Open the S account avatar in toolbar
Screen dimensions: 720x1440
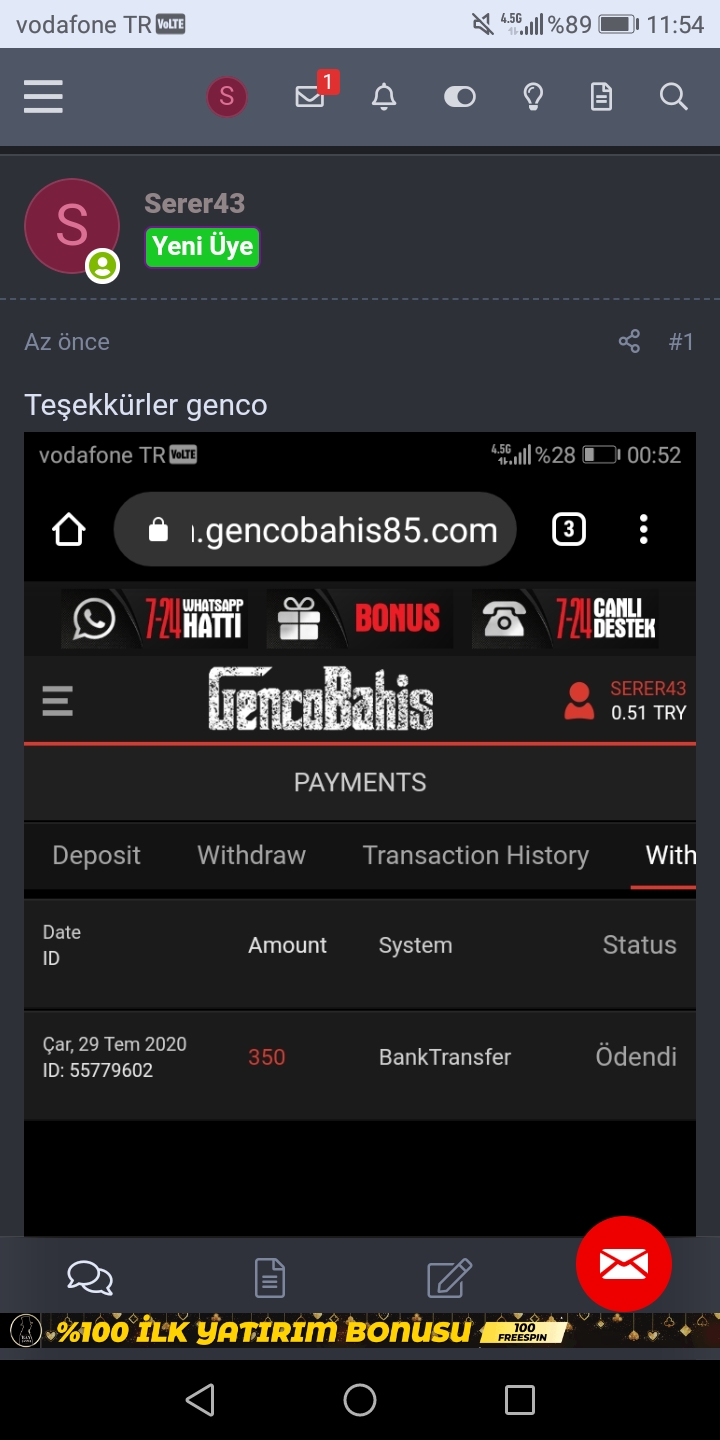227,97
